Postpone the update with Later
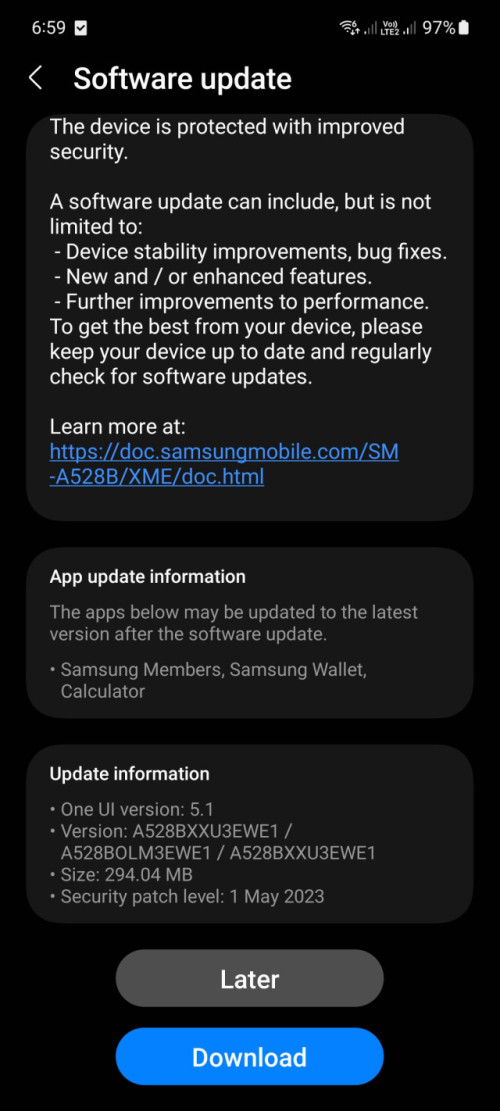This screenshot has width=500, height=1111. (249, 979)
